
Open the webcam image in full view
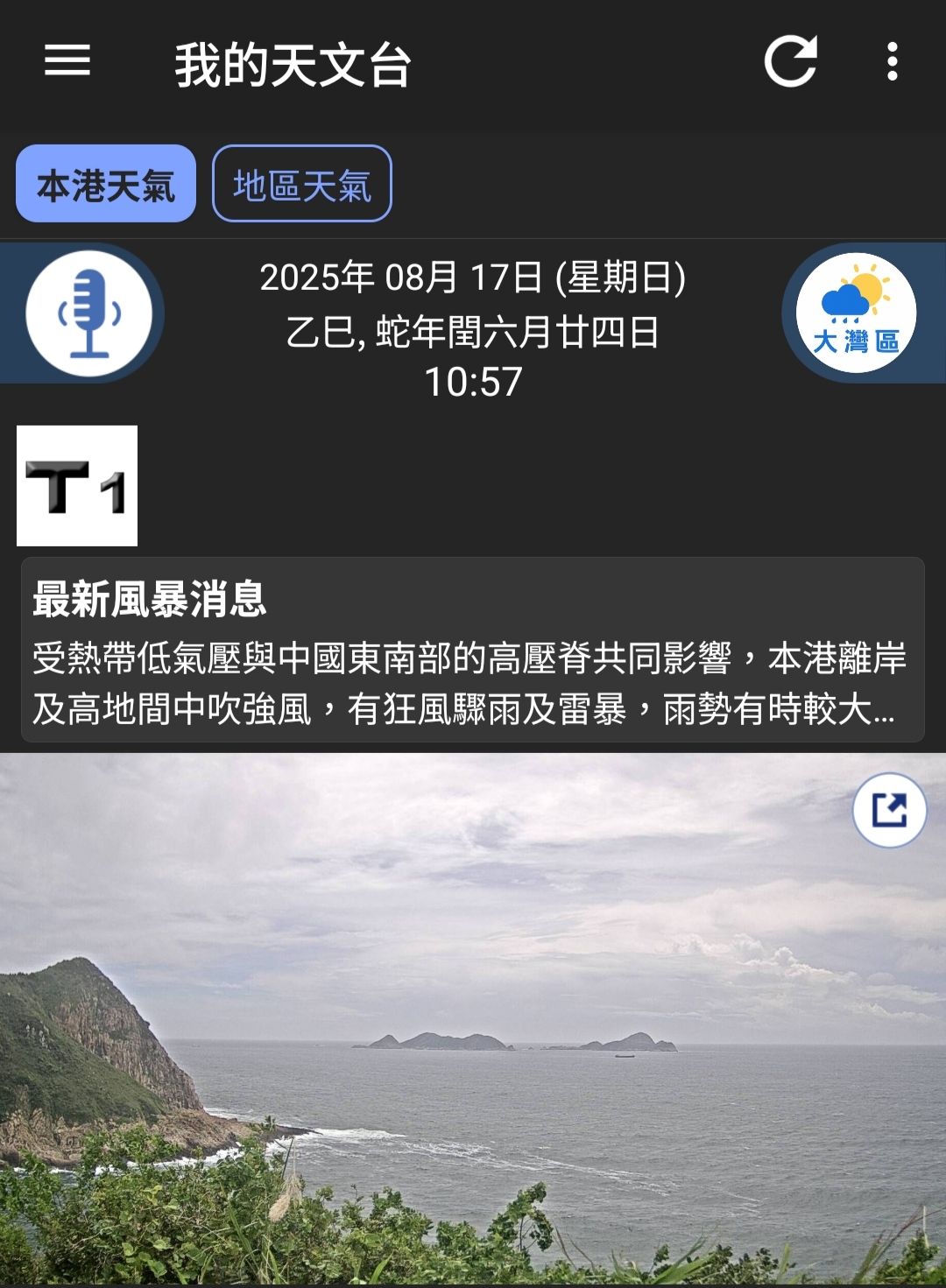891,811
